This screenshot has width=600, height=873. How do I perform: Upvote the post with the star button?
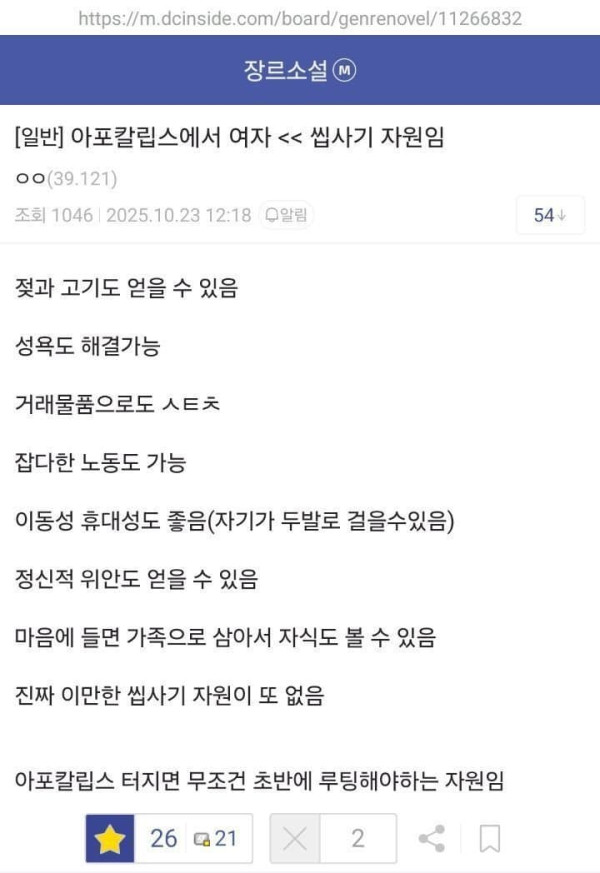(110, 838)
